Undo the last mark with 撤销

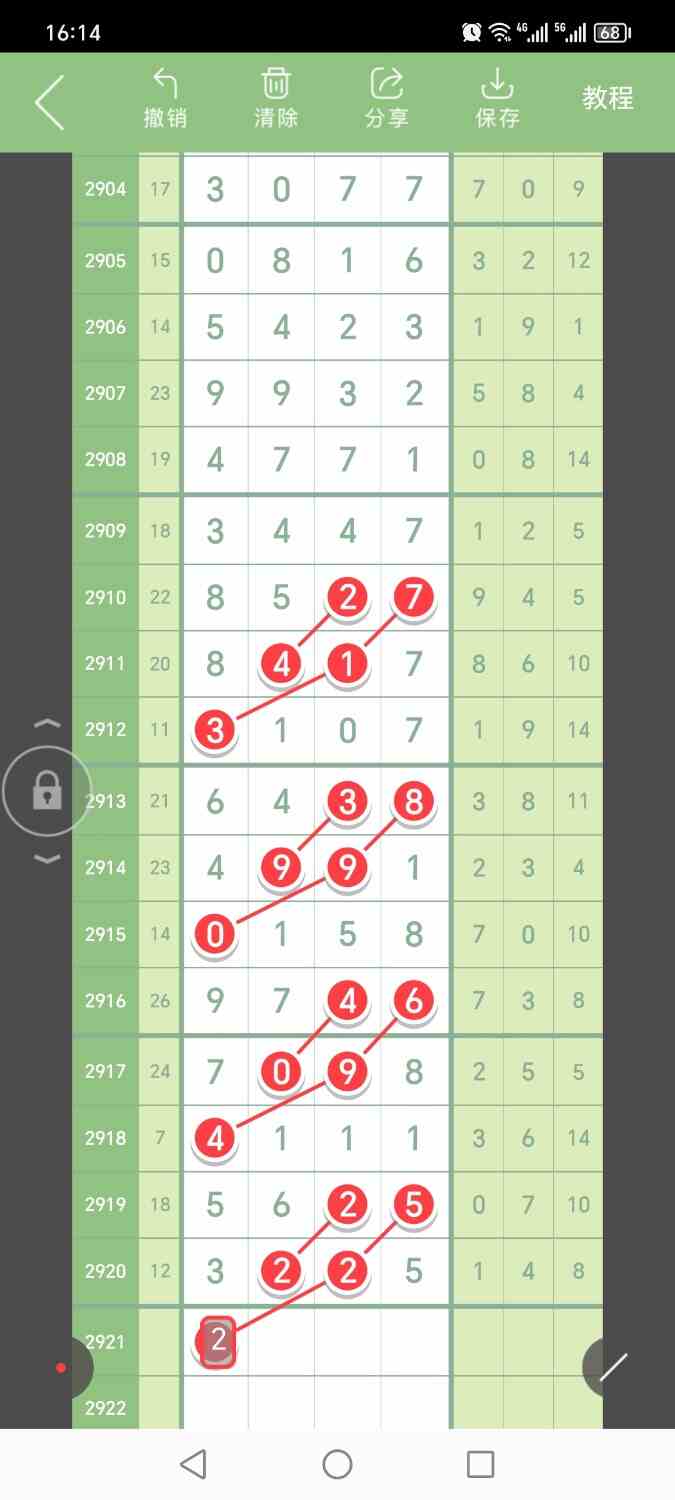coord(165,99)
